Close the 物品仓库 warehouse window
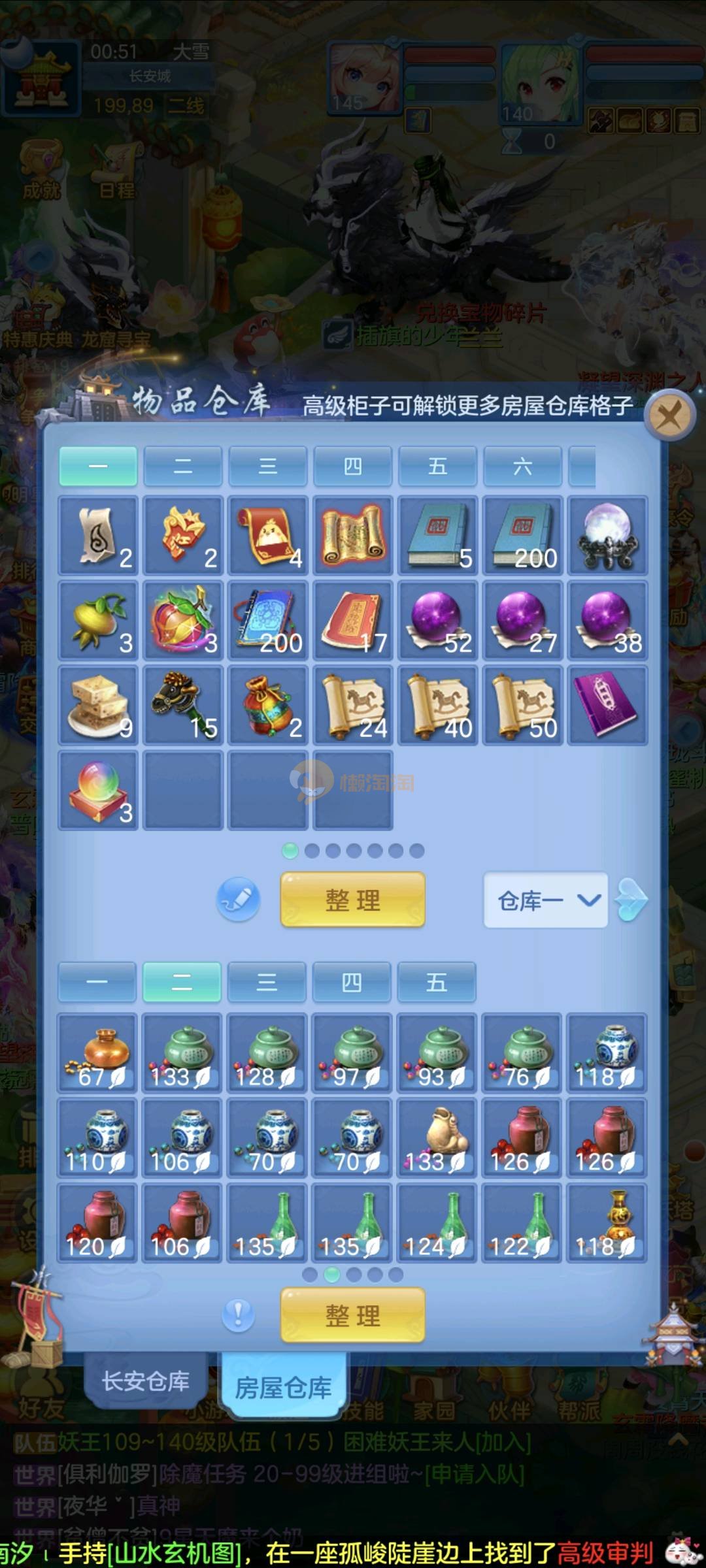Screen dimensions: 706x1568 pos(669,416)
